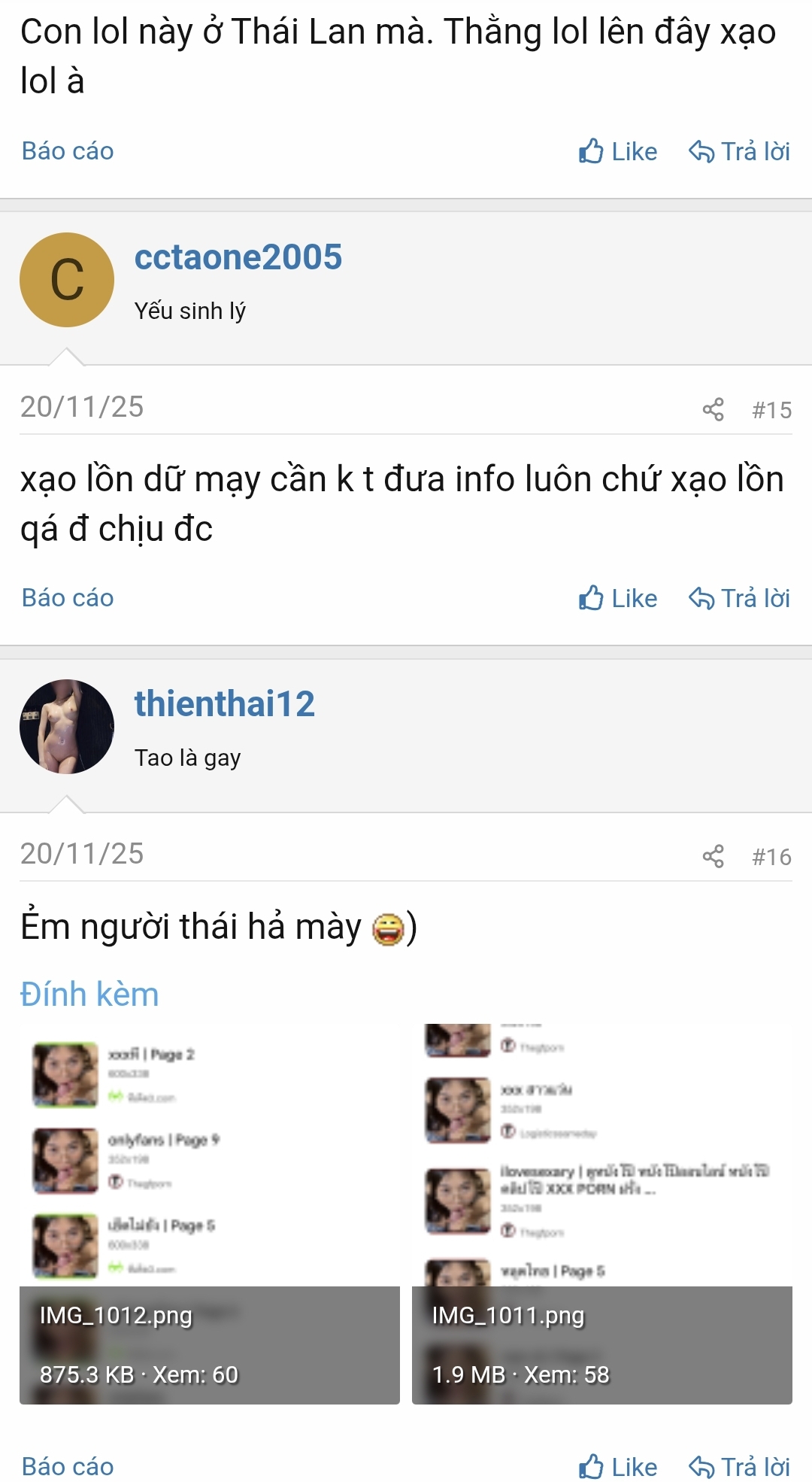Open the permalink of post #16

[x=771, y=857]
